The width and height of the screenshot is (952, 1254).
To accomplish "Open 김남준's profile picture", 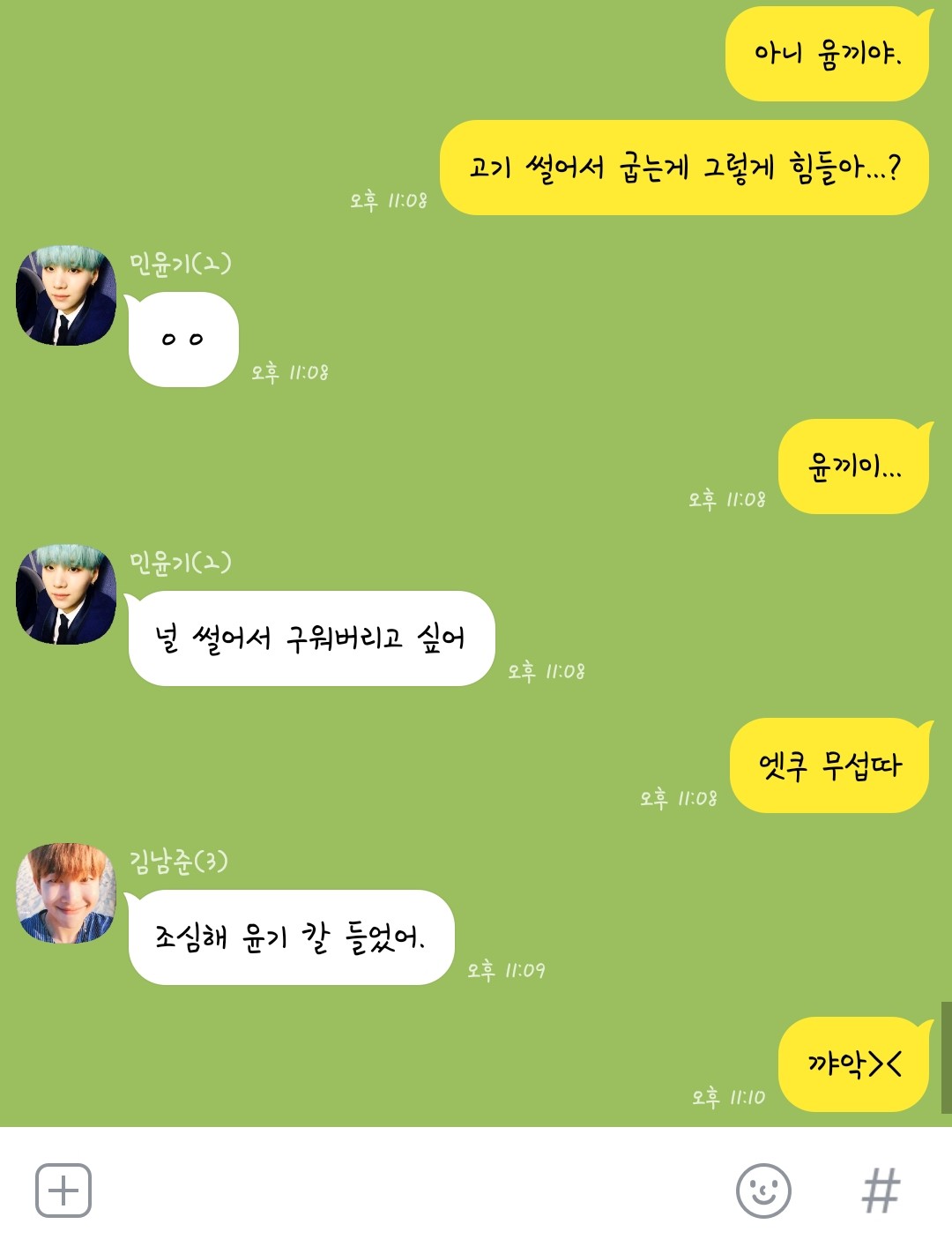I will (x=66, y=893).
